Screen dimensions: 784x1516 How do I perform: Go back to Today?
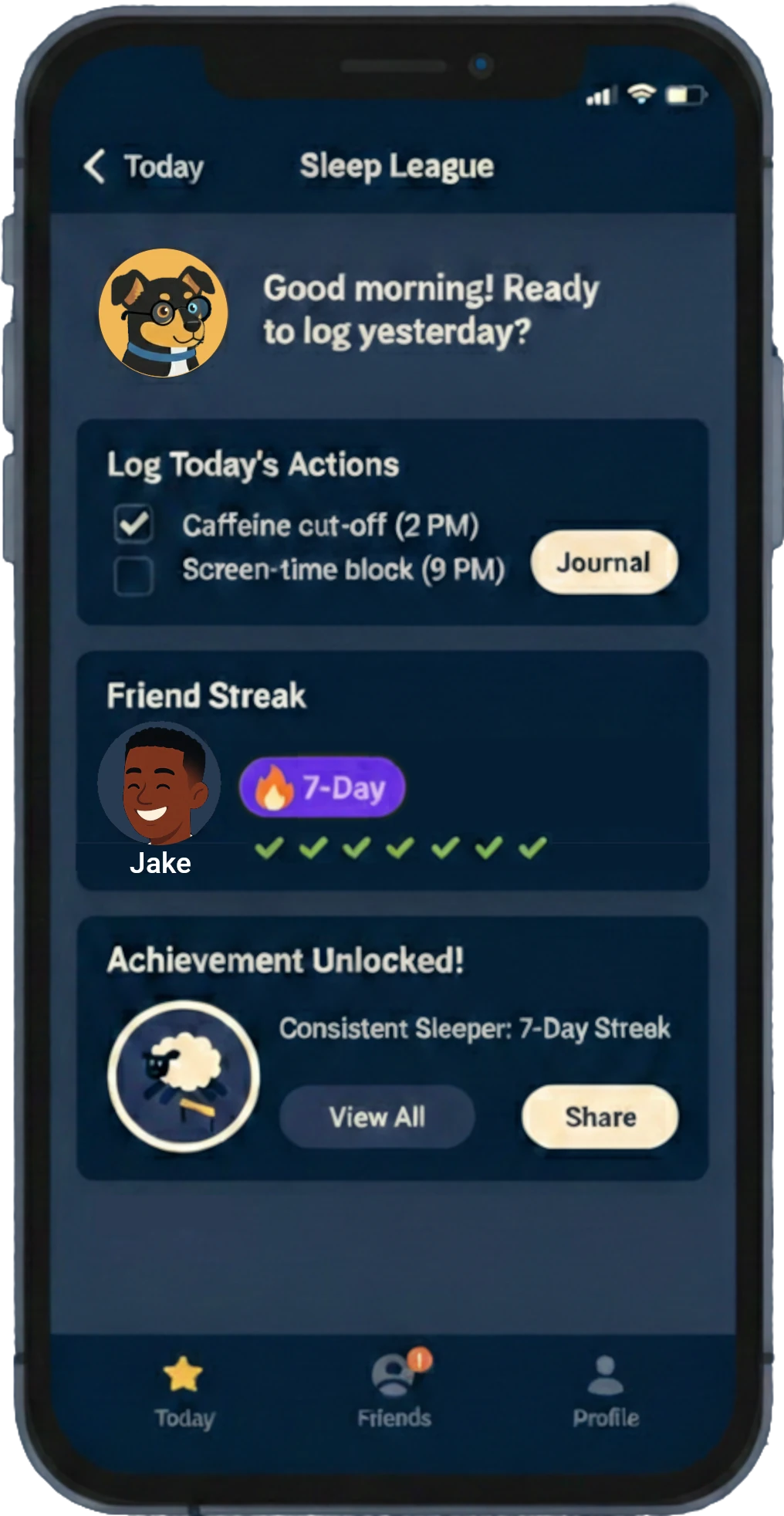144,167
